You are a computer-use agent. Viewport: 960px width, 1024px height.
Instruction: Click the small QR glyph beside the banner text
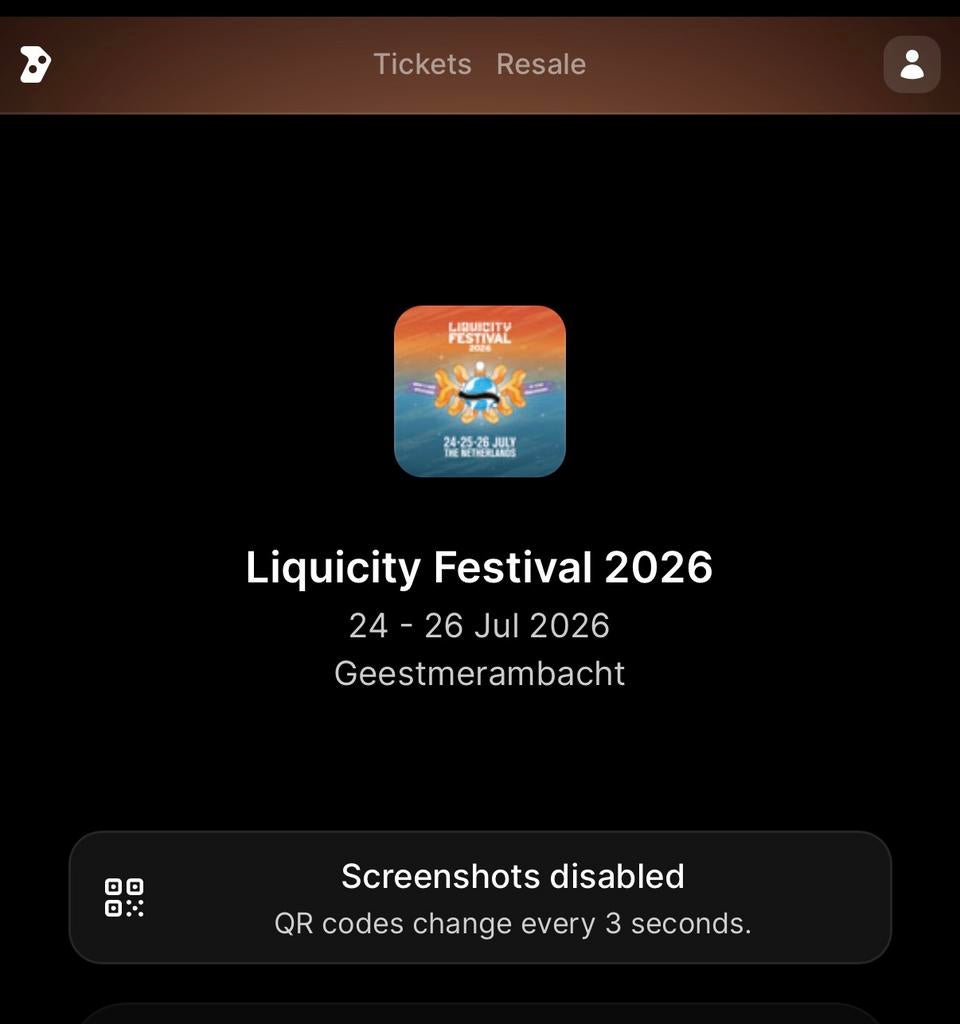pos(123,897)
